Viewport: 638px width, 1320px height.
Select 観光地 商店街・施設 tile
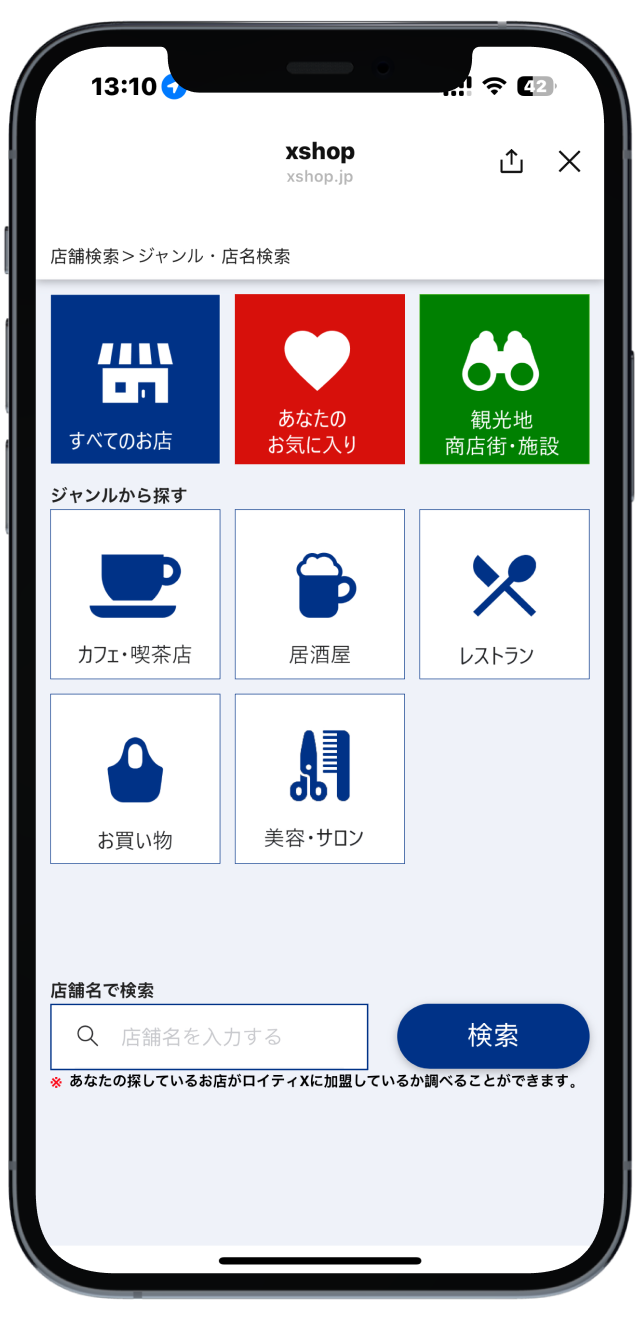point(504,379)
